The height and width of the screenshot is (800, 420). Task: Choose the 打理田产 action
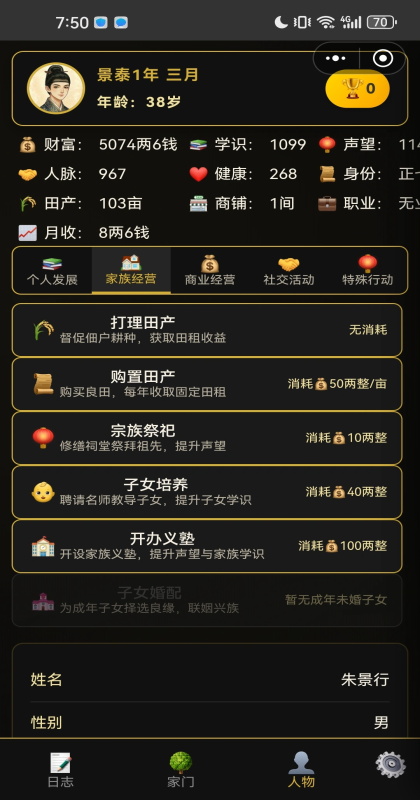click(207, 330)
